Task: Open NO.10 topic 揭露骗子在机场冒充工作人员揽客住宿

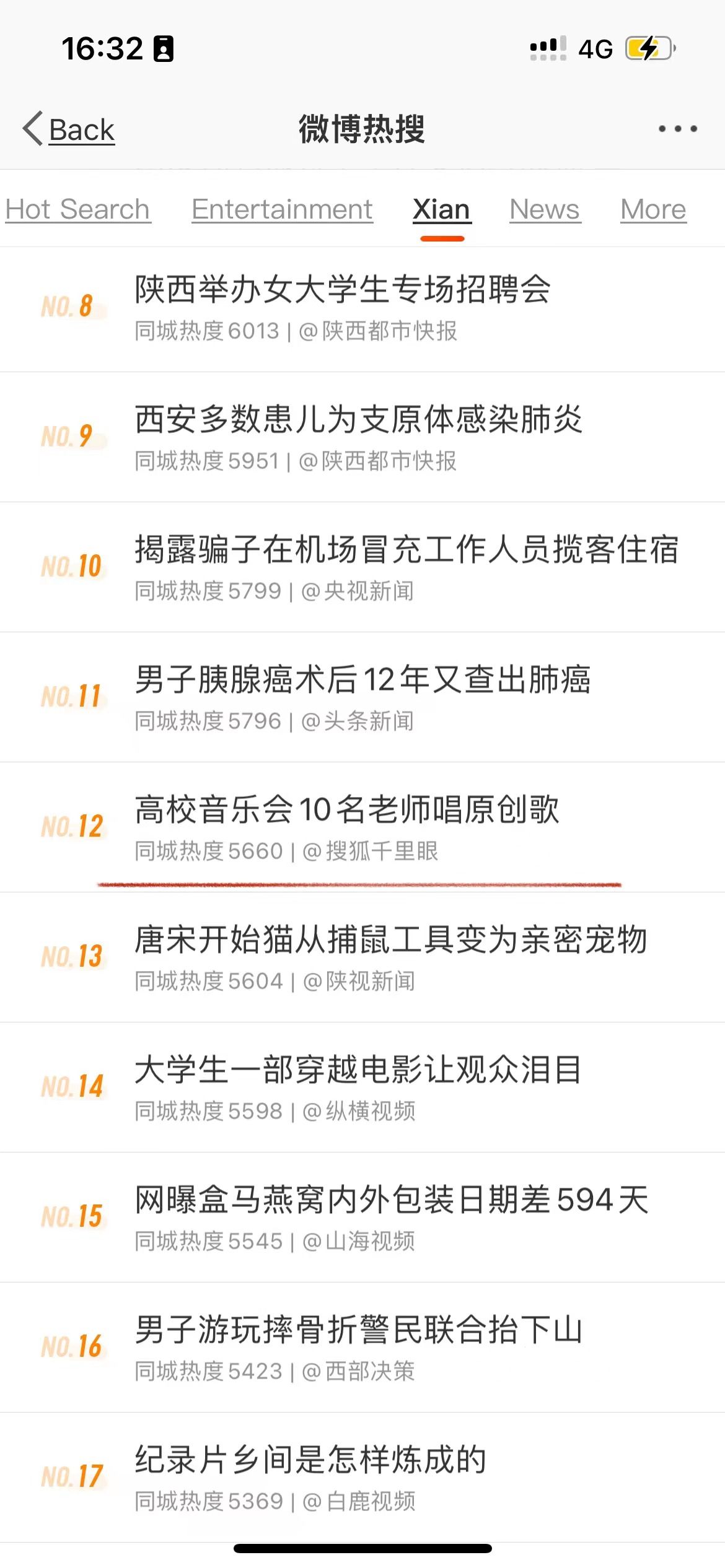Action: [406, 550]
